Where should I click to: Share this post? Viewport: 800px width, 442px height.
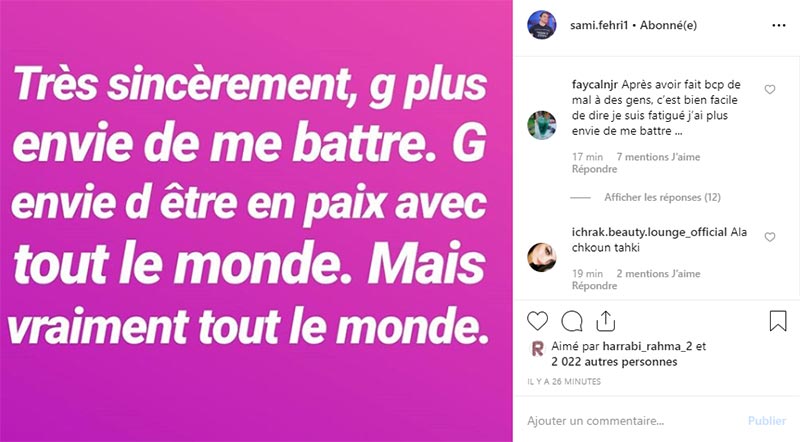(604, 321)
